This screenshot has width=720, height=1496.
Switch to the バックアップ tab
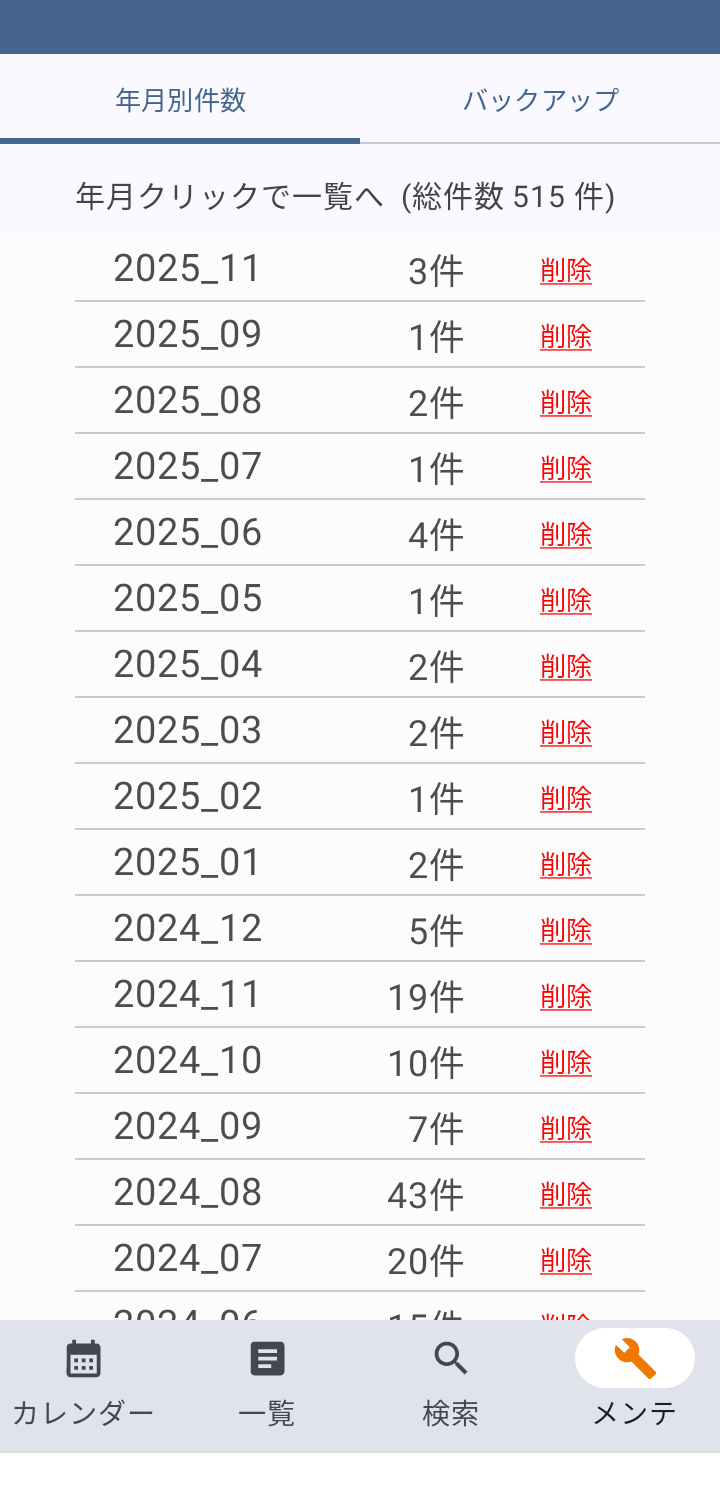pos(540,100)
